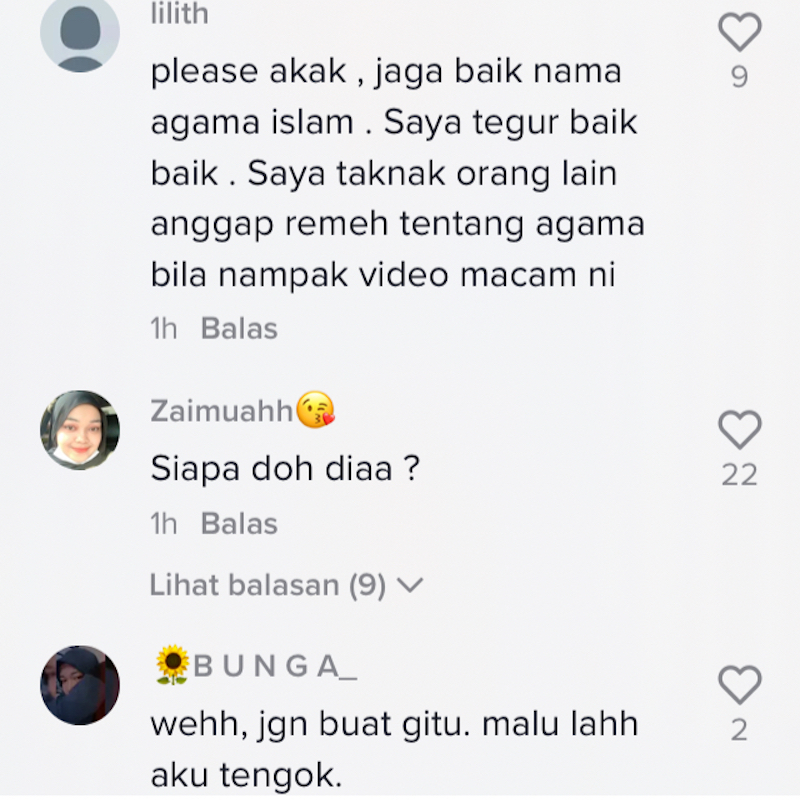The width and height of the screenshot is (800, 803).
Task: View B U N G A_'s profile photo
Action: tap(80, 685)
